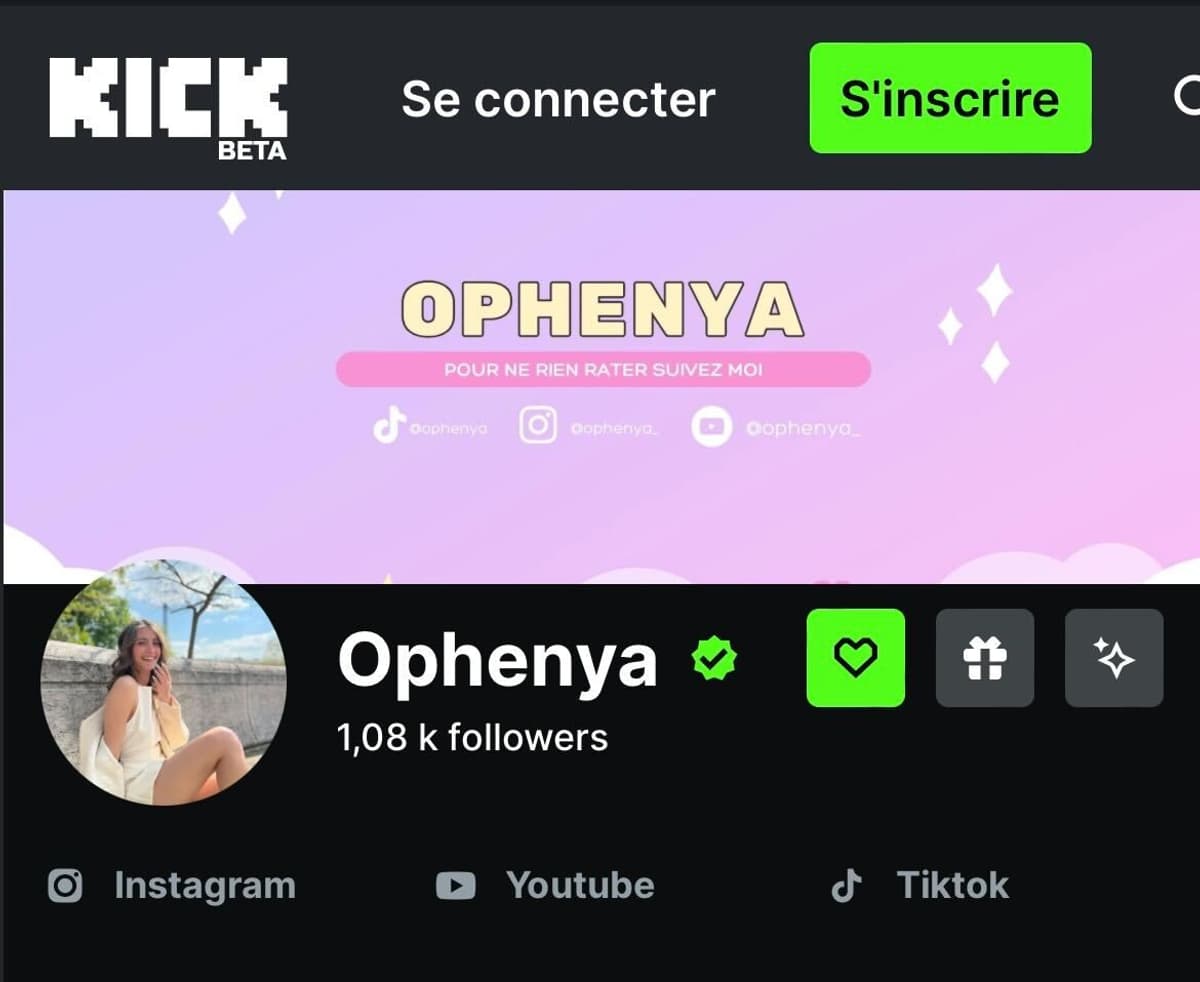View Ophenya's profile picture
Screen dimensions: 1200x982
tap(163, 683)
